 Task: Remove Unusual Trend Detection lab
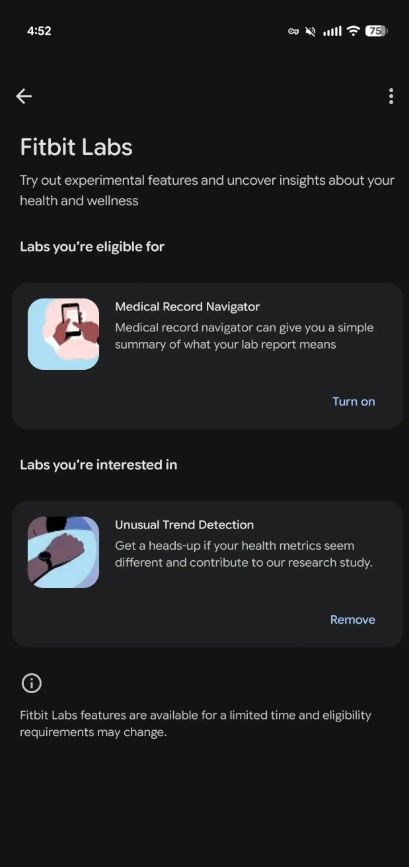click(x=353, y=620)
